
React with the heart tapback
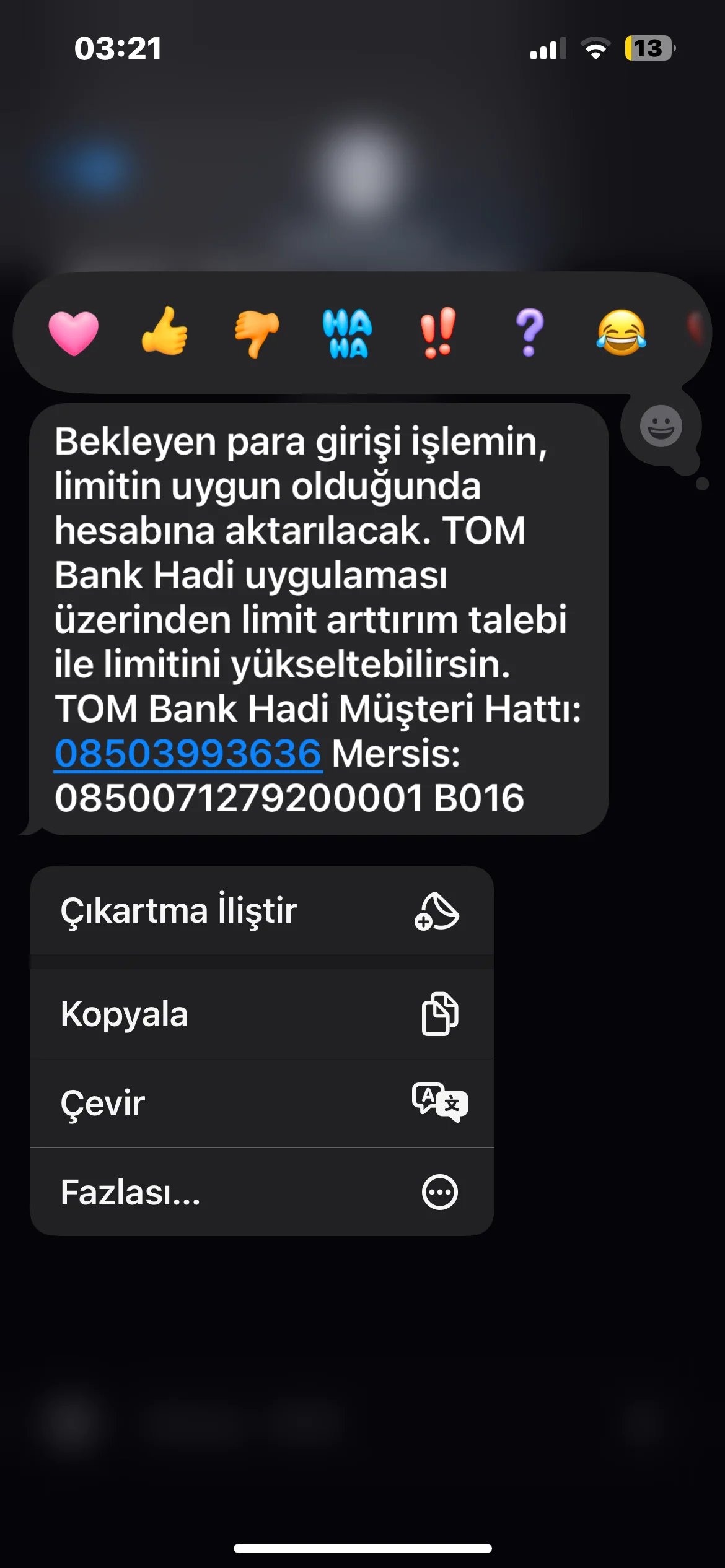point(74,333)
